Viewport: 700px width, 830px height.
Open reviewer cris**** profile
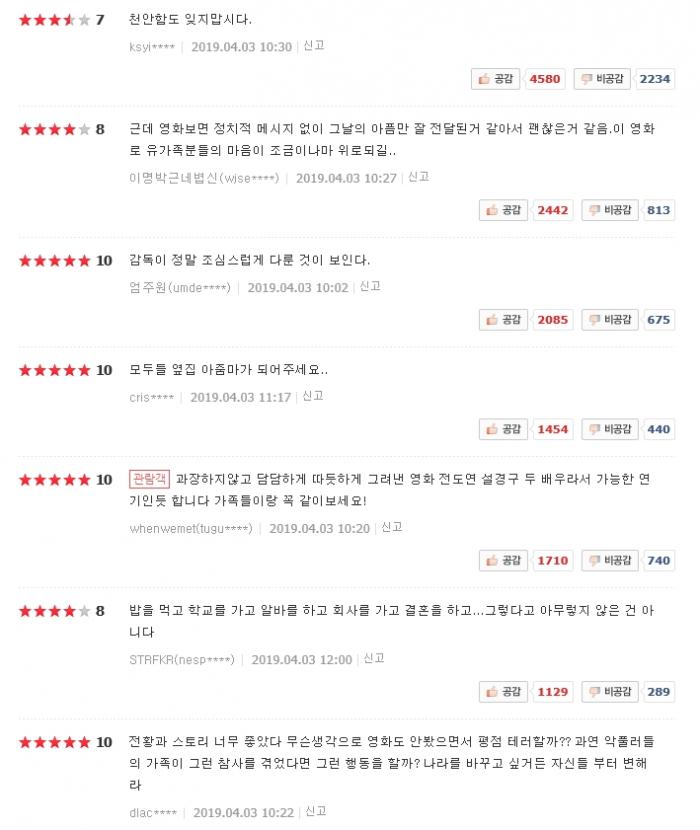click(152, 397)
